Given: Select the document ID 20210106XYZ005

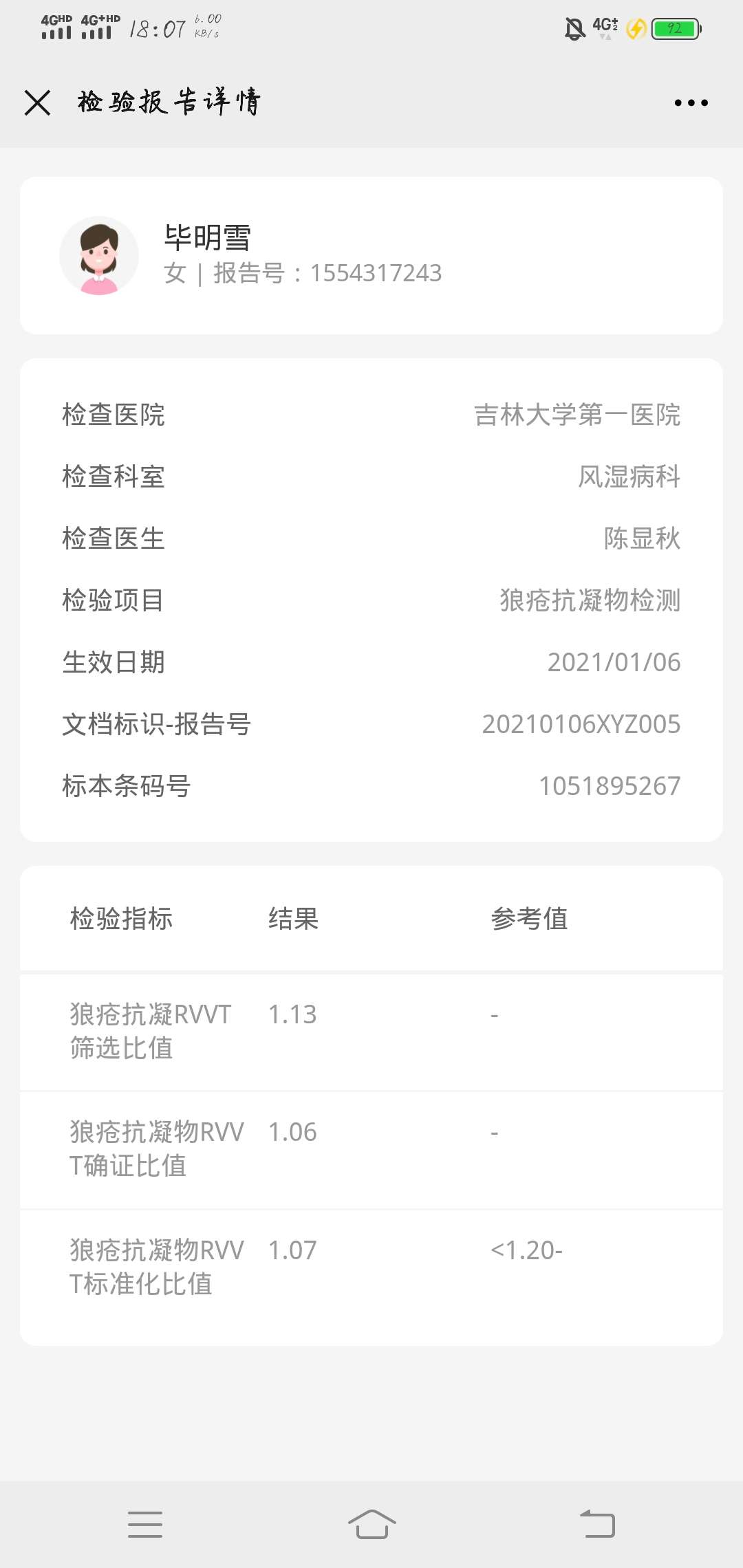Looking at the screenshot, I should [581, 723].
